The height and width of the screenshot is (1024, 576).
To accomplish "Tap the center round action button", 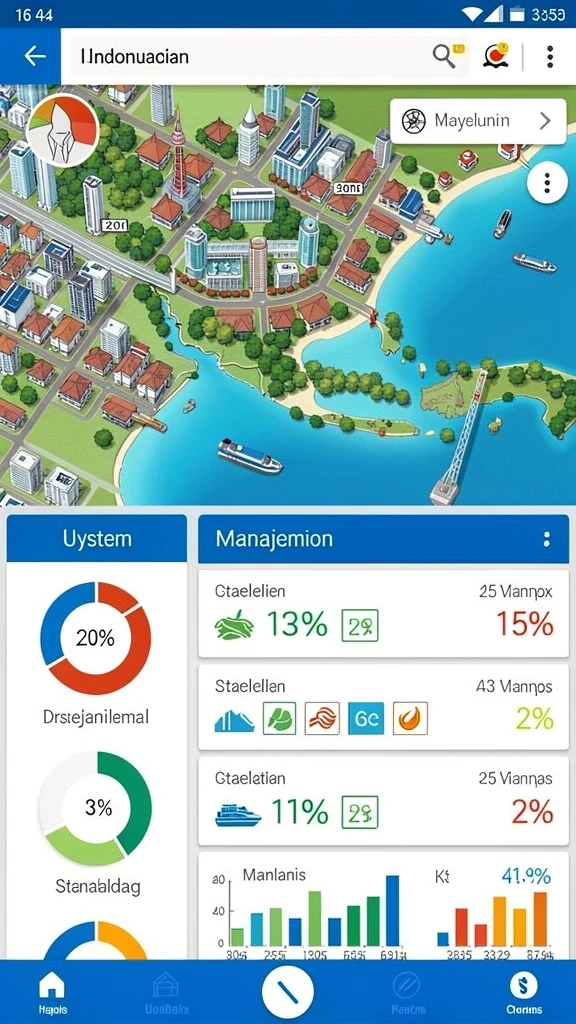I will click(287, 991).
